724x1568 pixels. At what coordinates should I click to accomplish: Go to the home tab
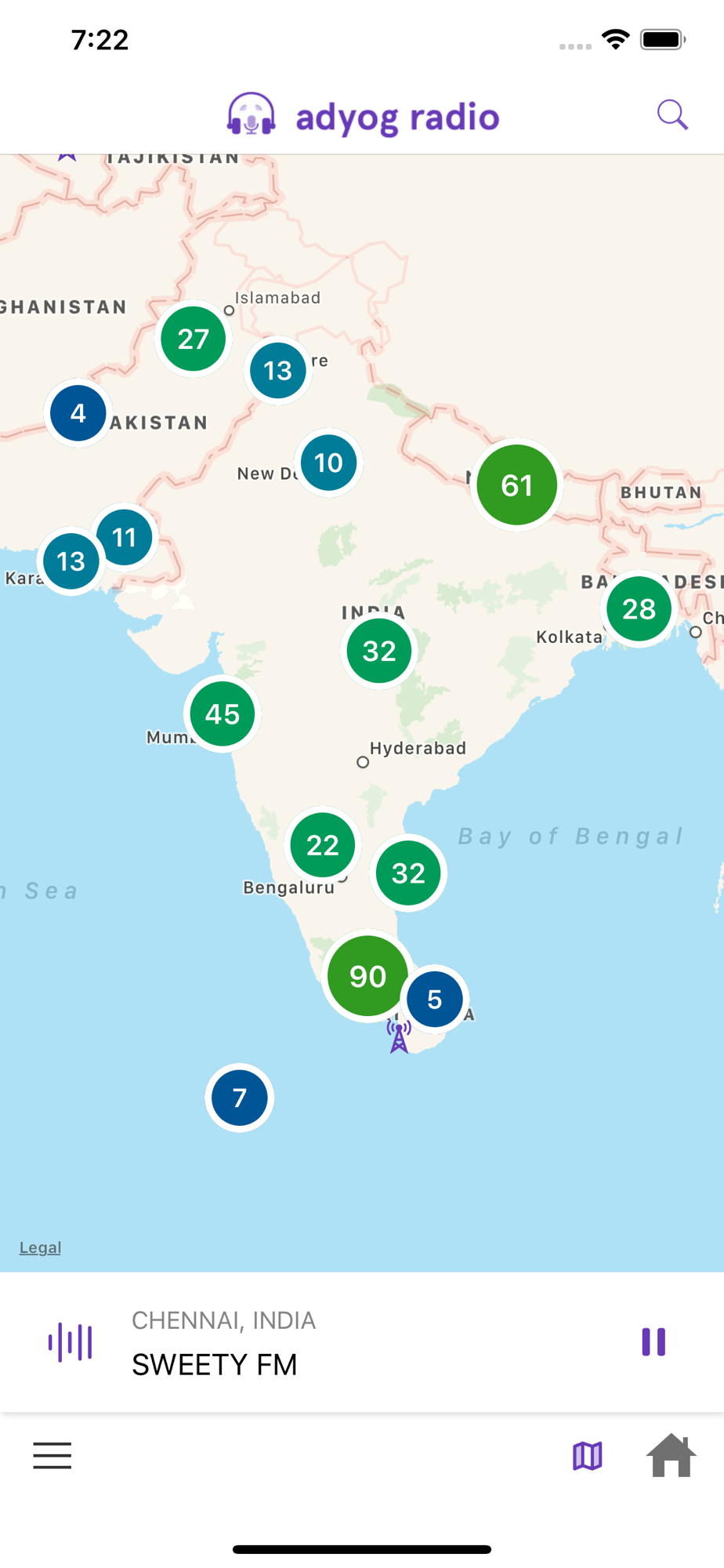coord(672,1455)
